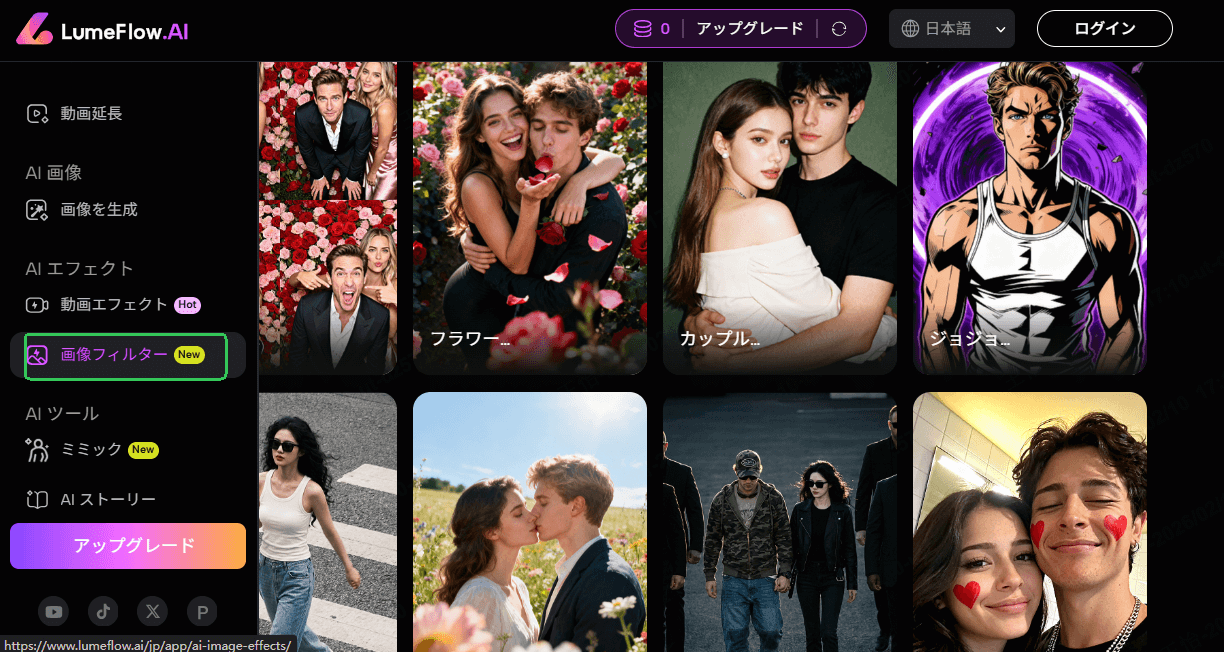Screen dimensions: 1224x652
Task: Refresh credits with the sync icon
Action: [x=840, y=29]
